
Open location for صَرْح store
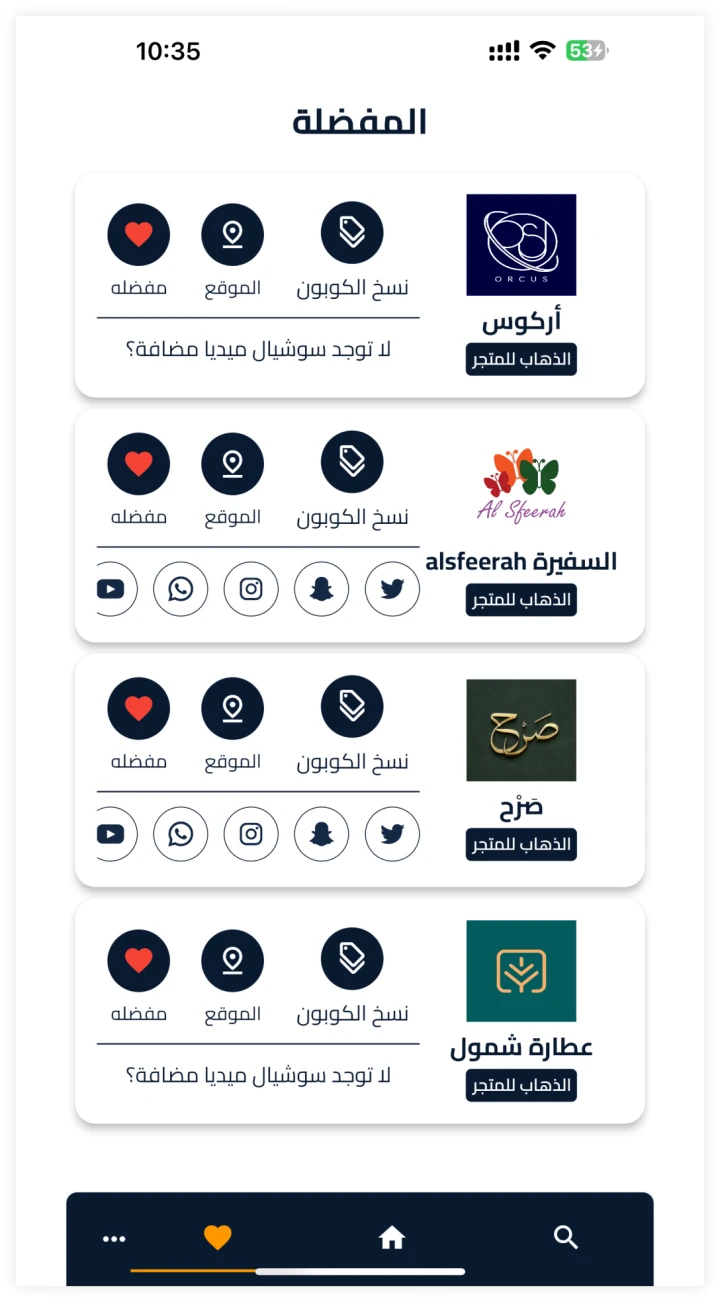232,707
